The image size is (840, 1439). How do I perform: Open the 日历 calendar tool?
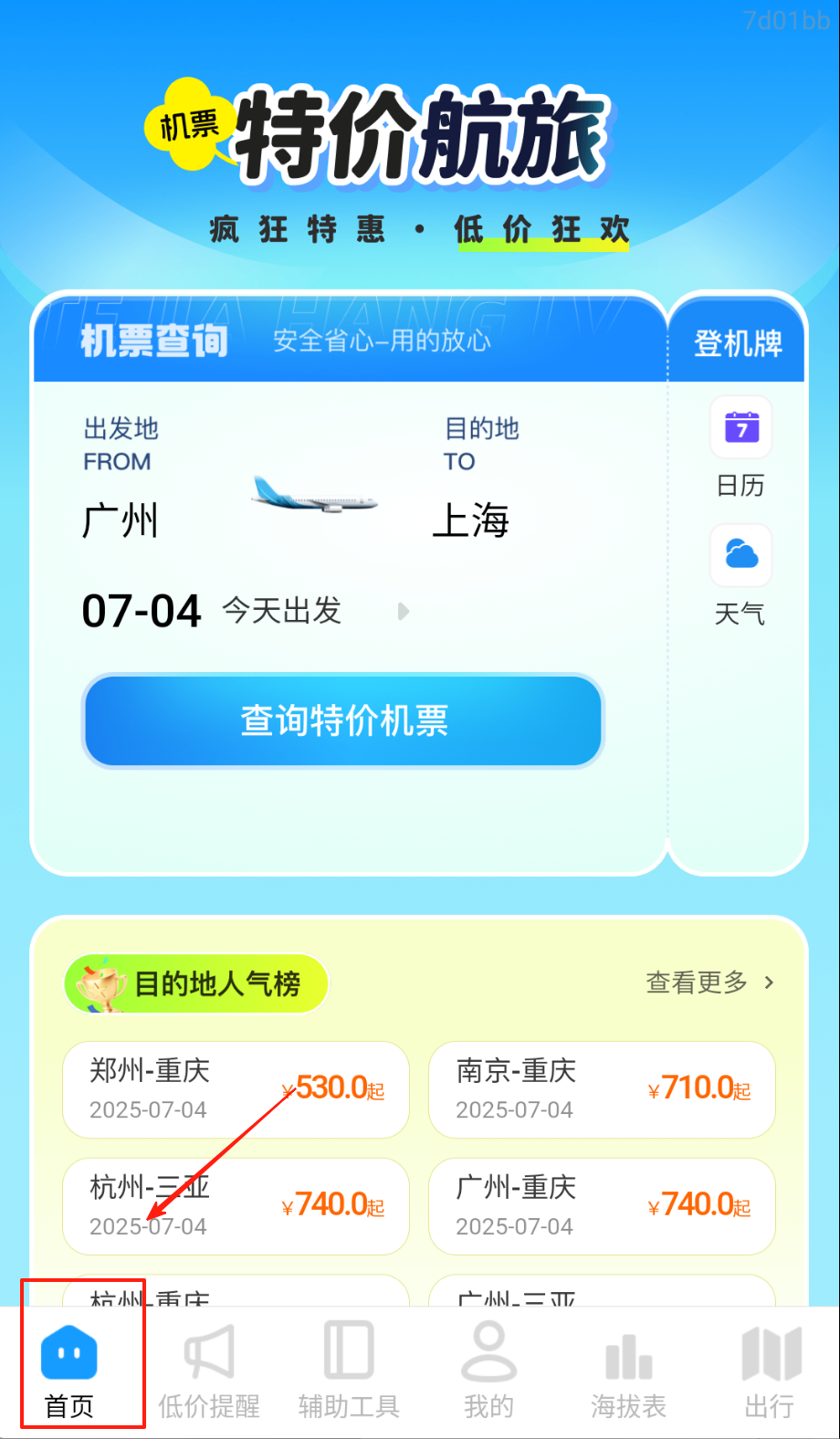740,447
